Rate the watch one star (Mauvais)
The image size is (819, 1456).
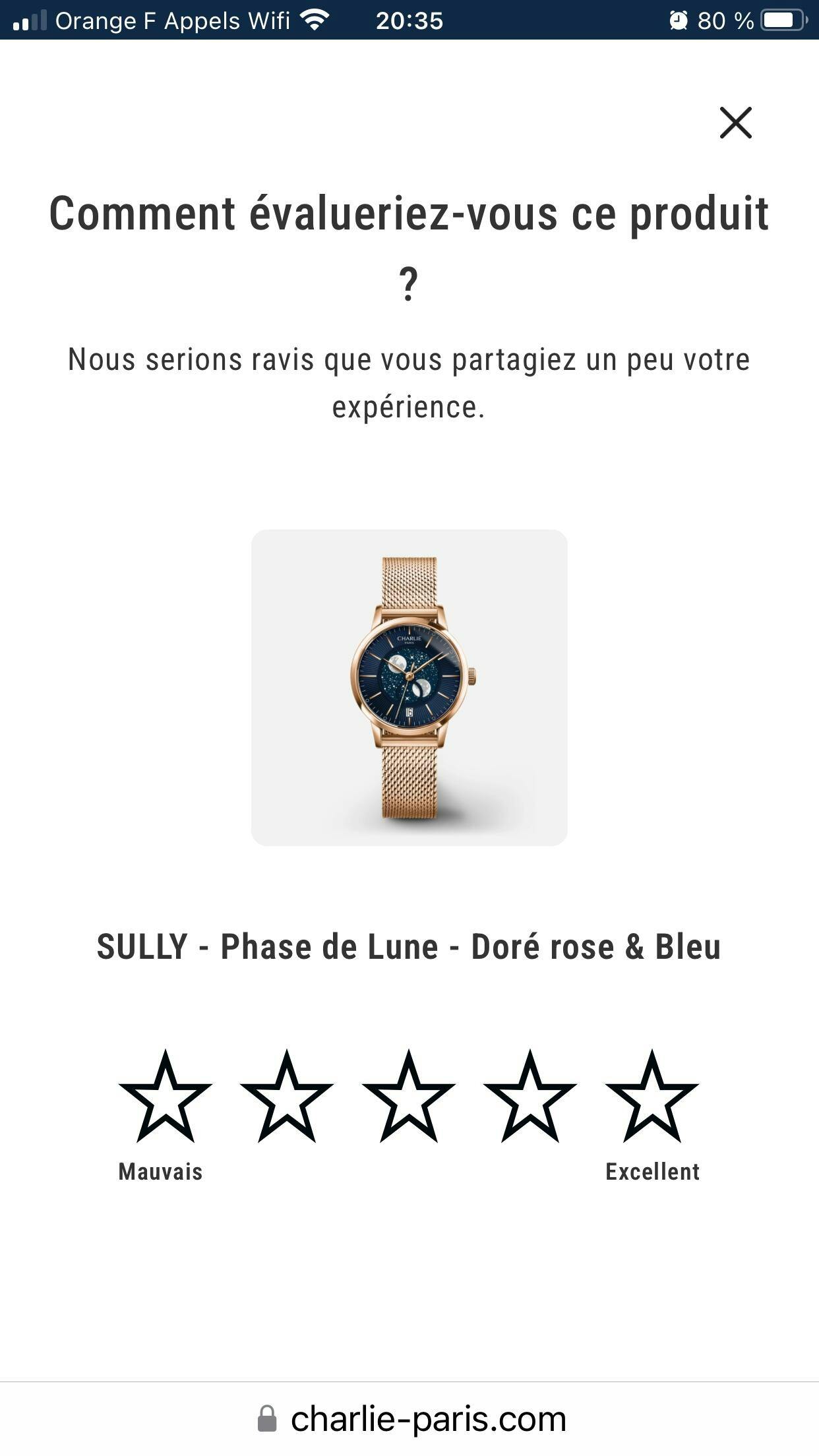165,1097
